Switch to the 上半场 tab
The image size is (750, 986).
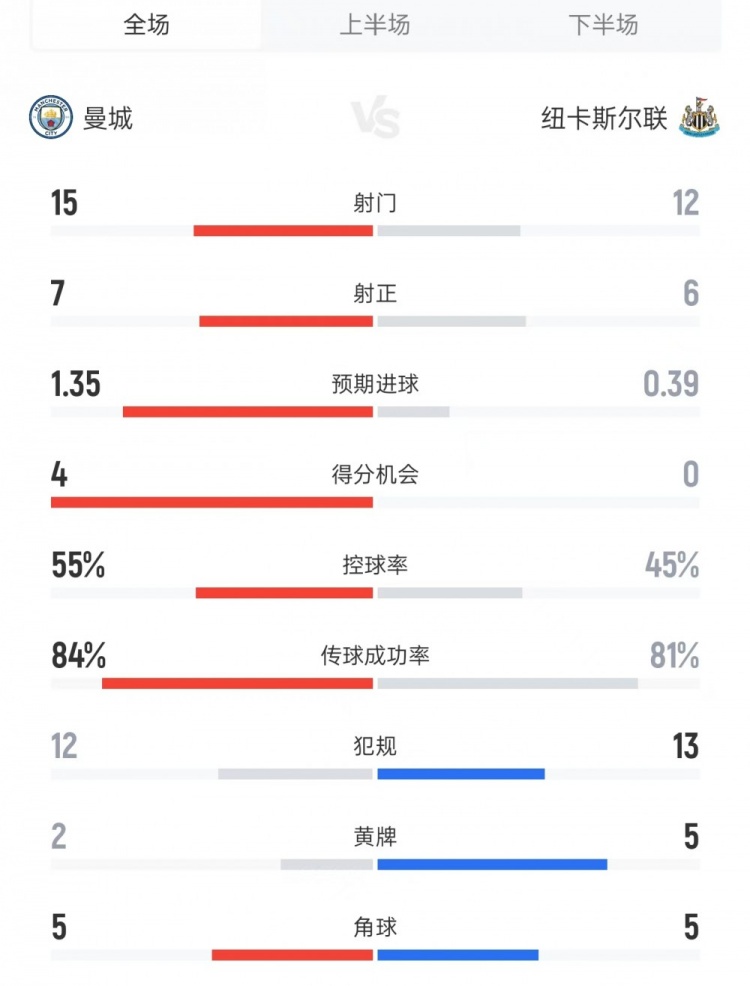tap(375, 25)
